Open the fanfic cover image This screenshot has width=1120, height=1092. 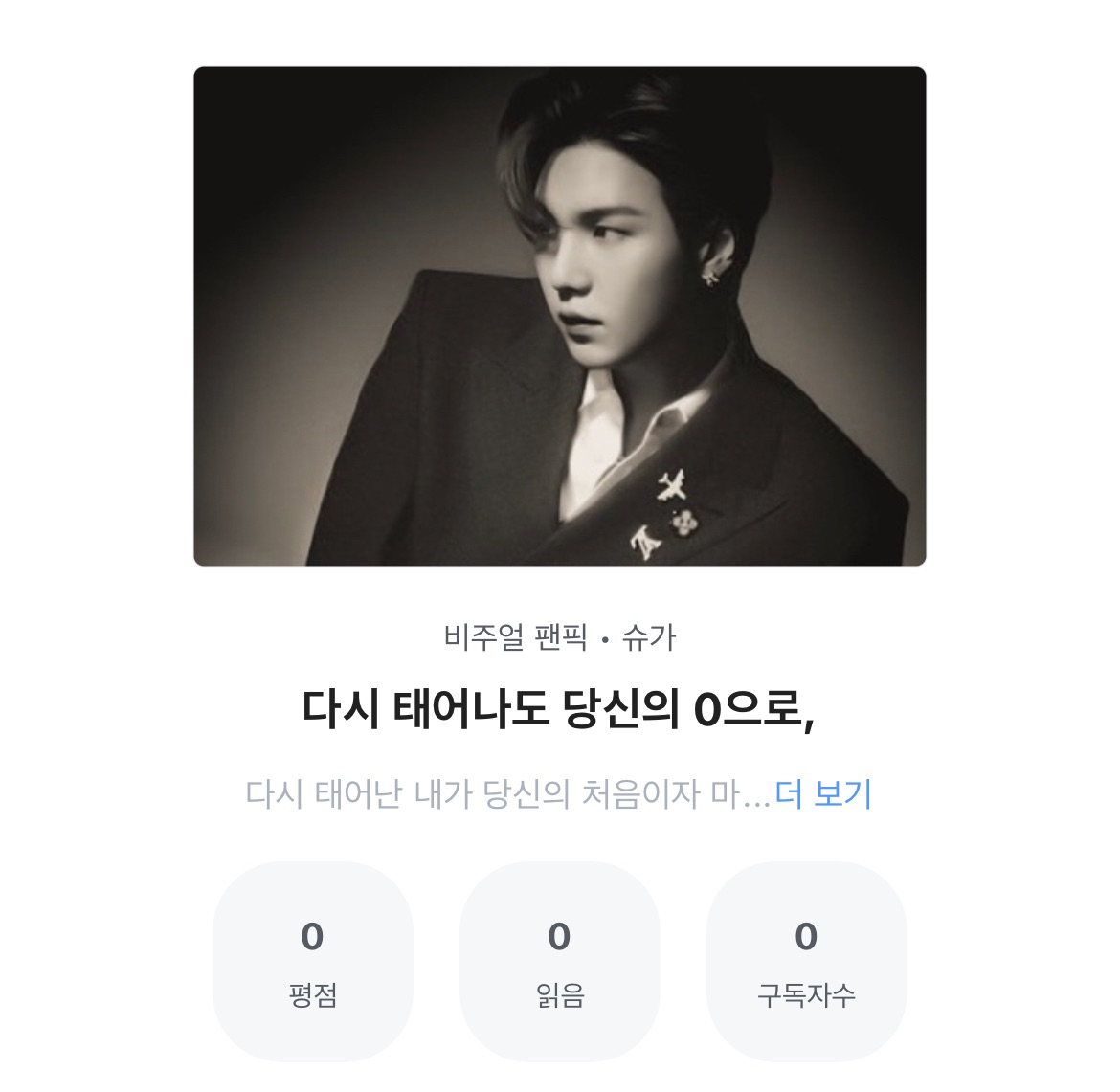559,316
